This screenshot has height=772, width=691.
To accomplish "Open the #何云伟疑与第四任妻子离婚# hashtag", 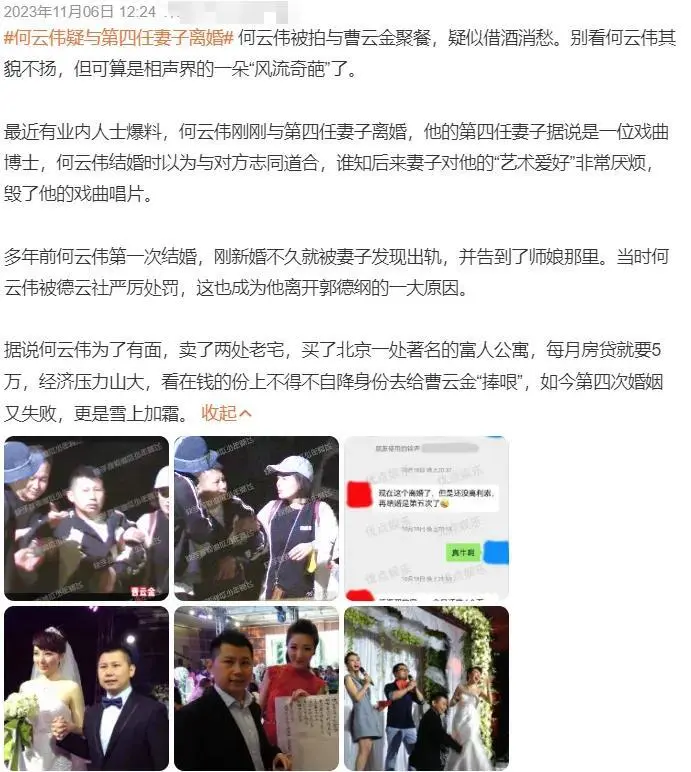I will (x=119, y=38).
